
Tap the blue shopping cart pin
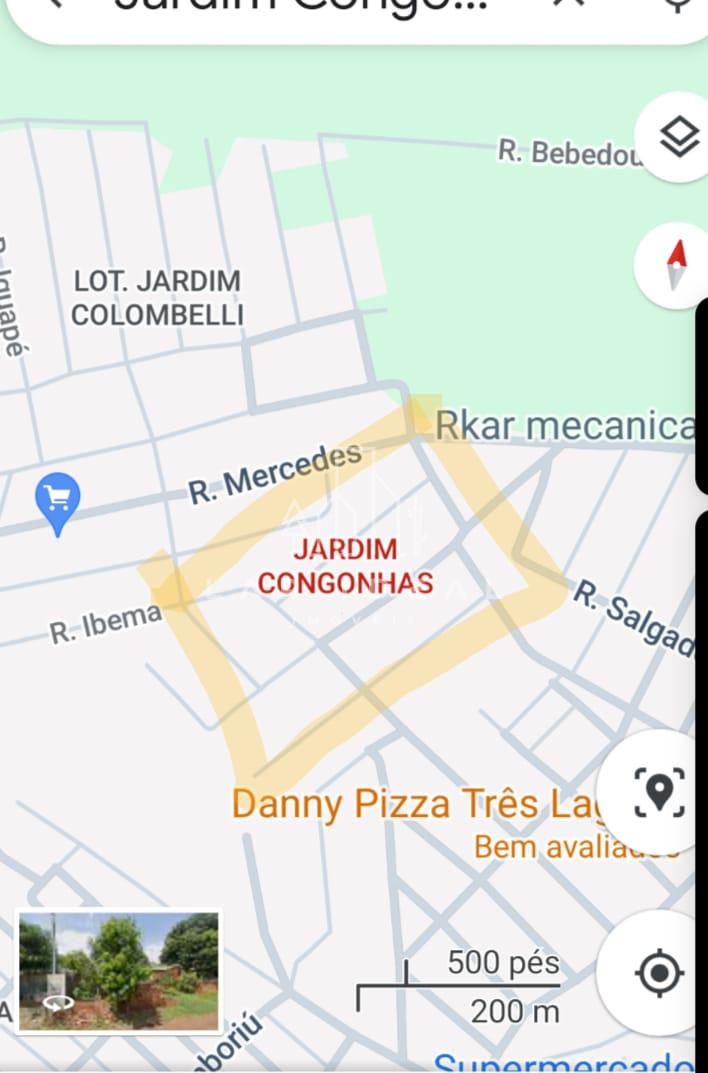[x=57, y=499]
